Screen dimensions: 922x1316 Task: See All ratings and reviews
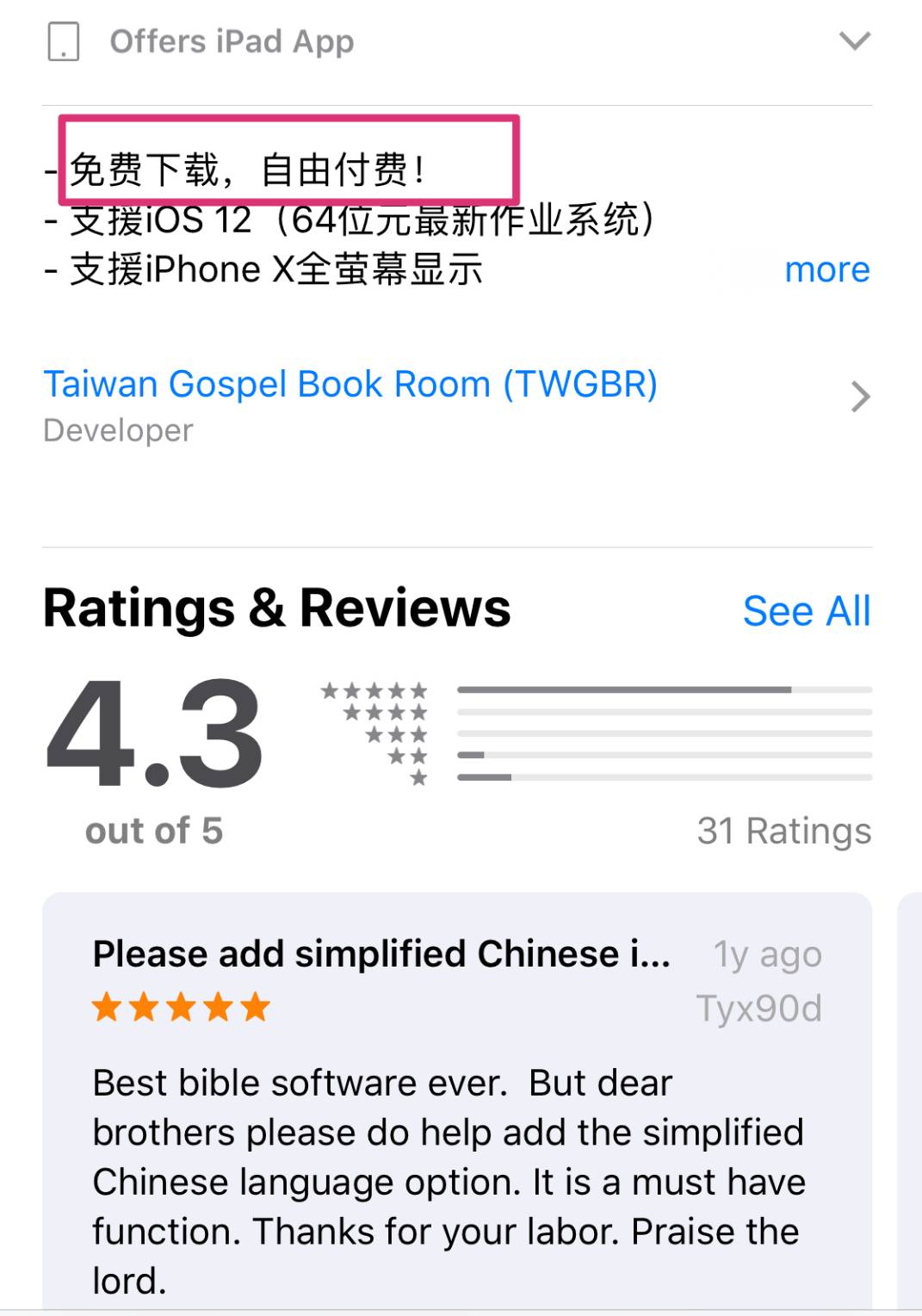click(x=806, y=611)
